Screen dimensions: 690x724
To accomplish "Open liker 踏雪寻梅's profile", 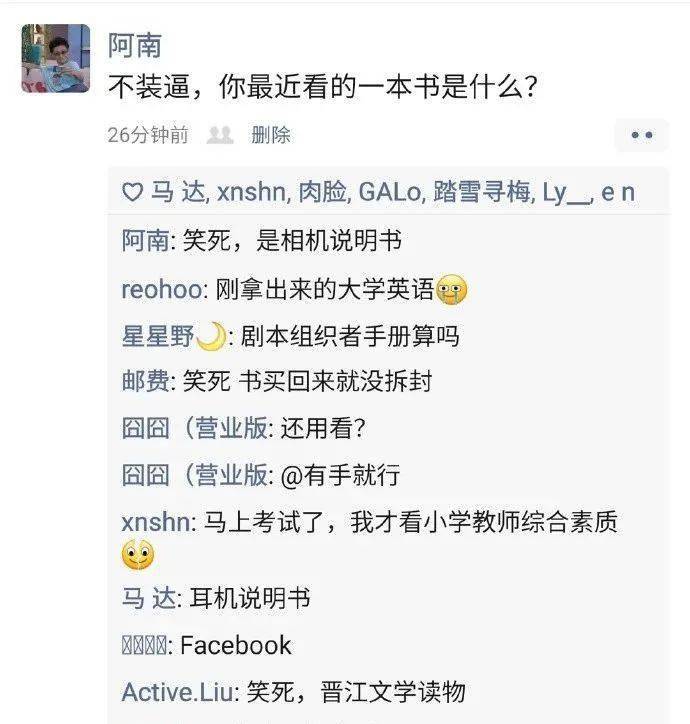I will [x=482, y=193].
